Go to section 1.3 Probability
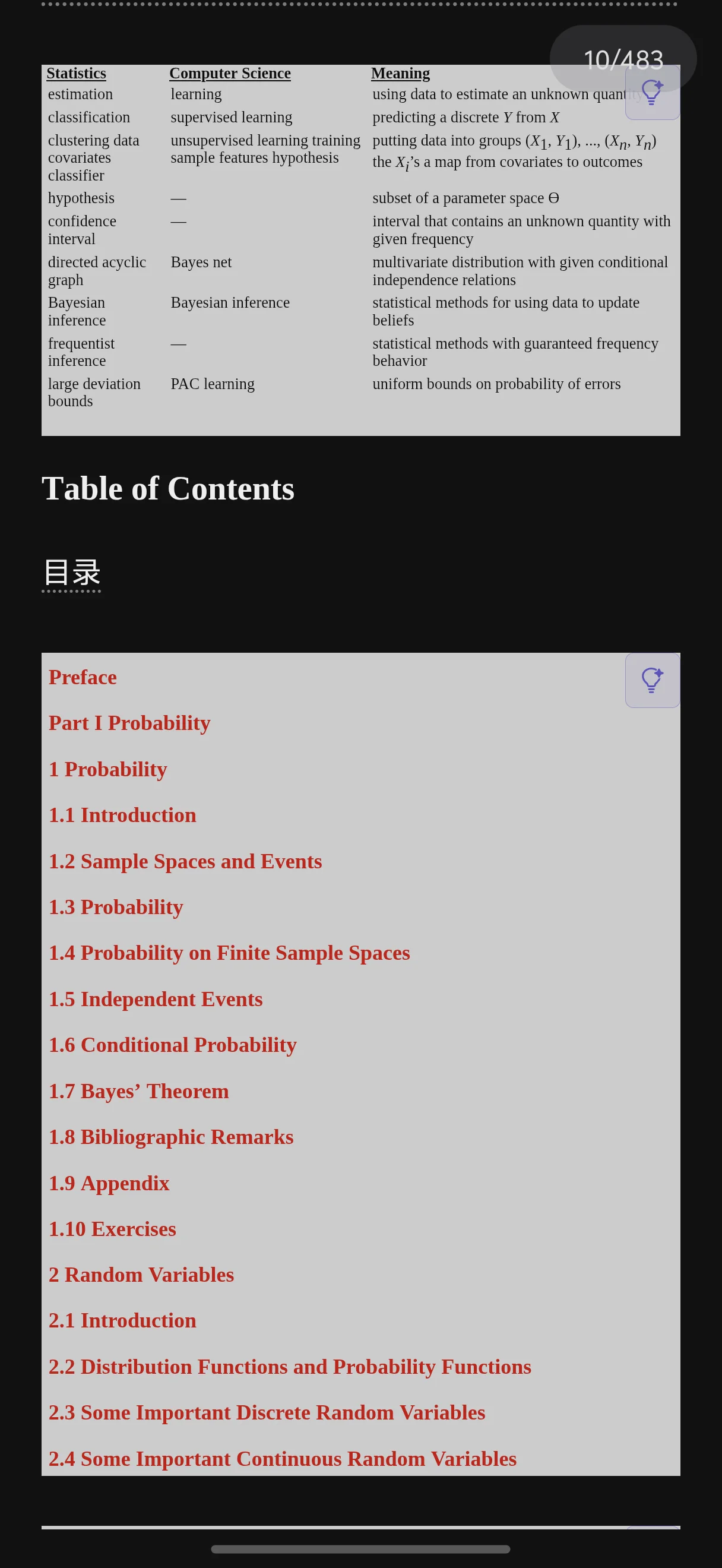Viewport: 722px width, 1568px height. (x=116, y=907)
